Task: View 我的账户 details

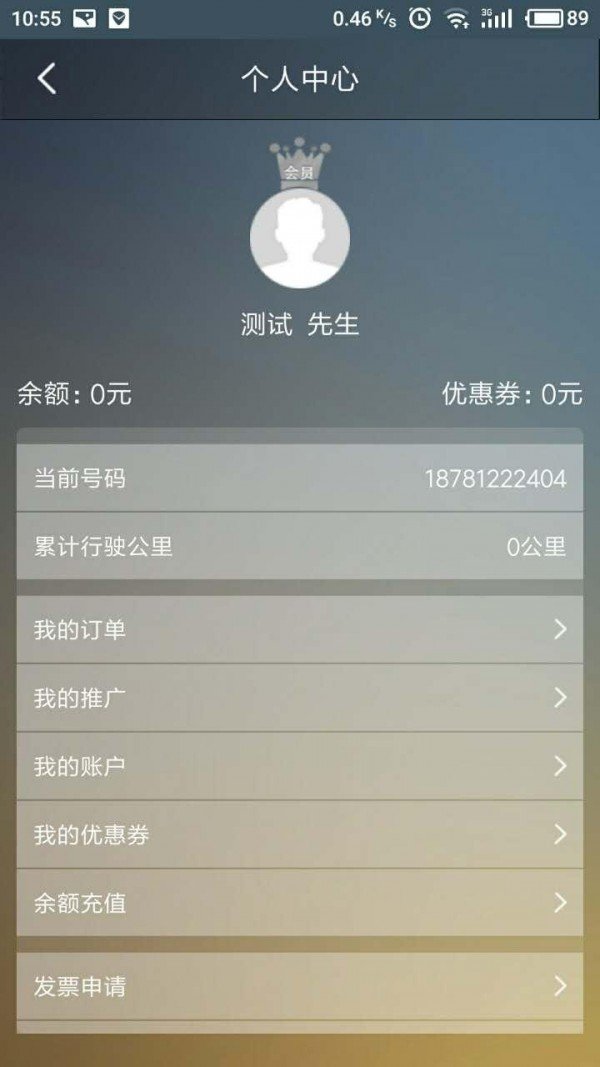Action: coord(299,767)
